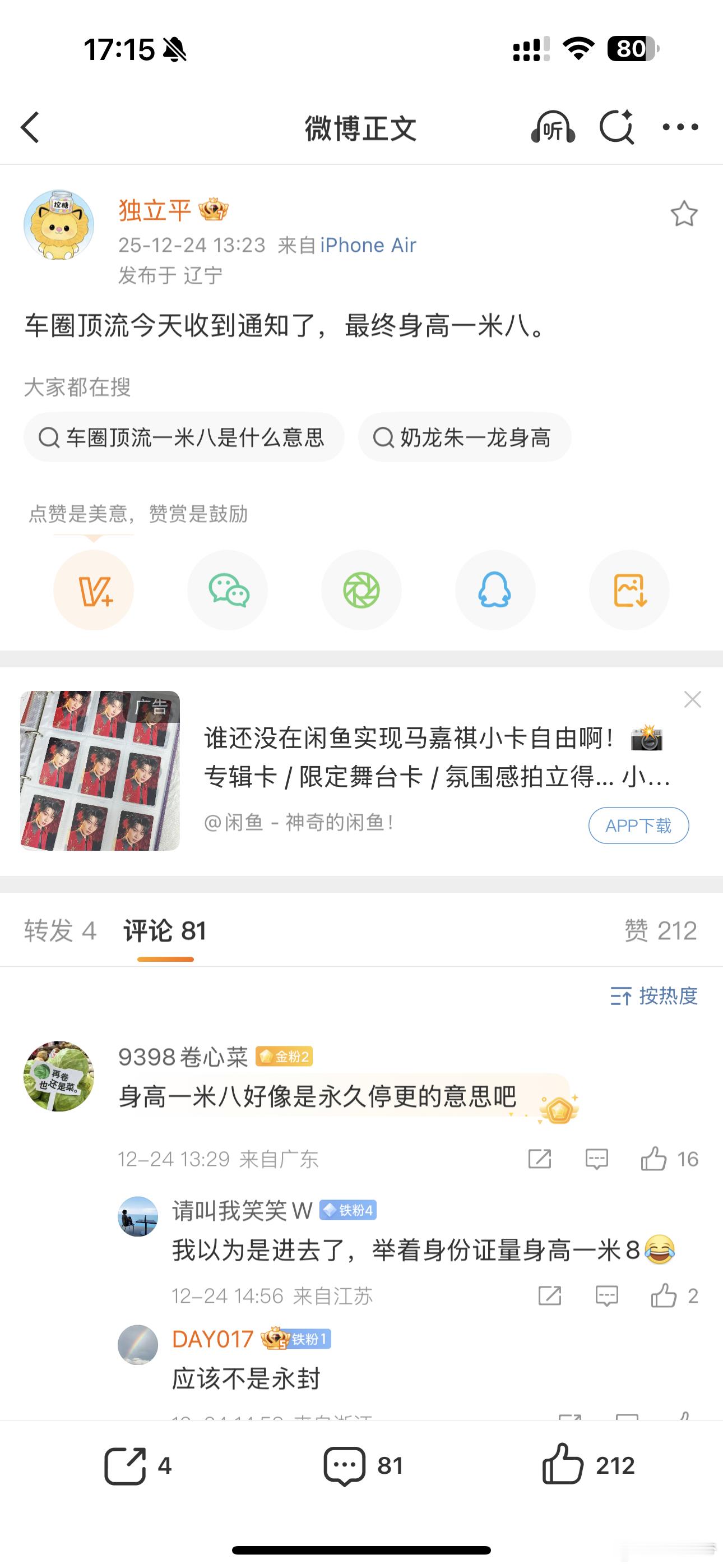Open the iPhone Air source link

(368, 245)
